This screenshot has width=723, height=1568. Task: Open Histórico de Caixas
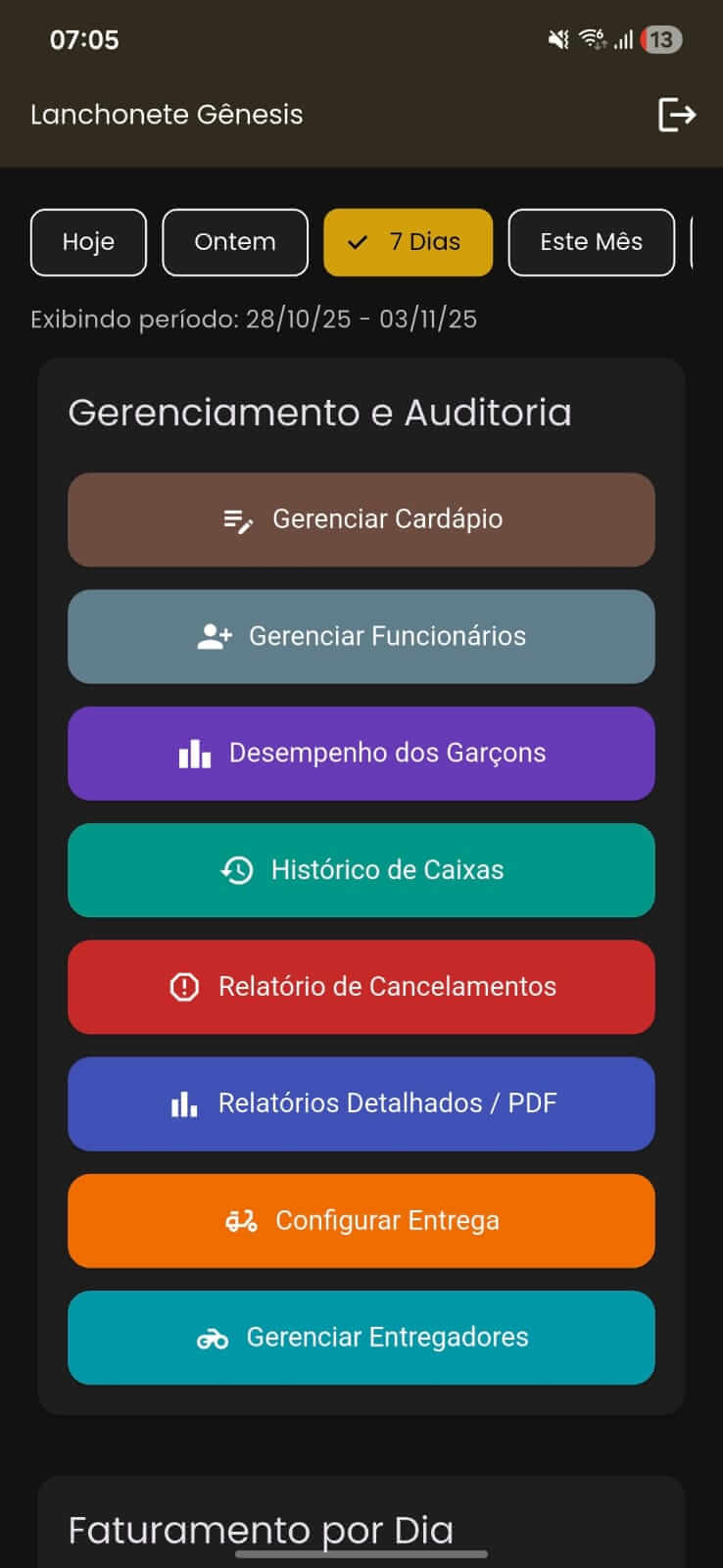click(361, 869)
